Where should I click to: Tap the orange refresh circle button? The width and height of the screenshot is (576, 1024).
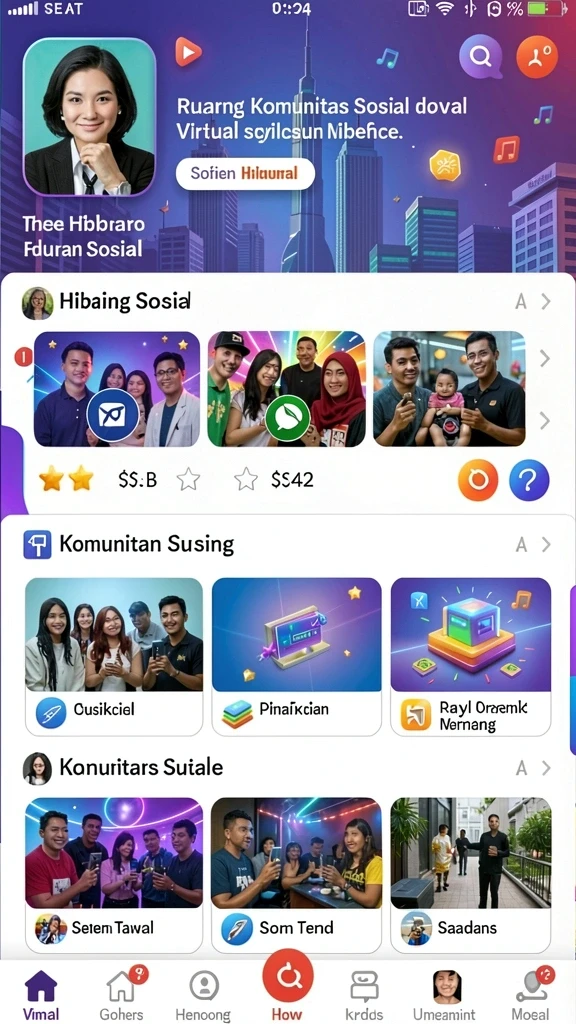(478, 481)
